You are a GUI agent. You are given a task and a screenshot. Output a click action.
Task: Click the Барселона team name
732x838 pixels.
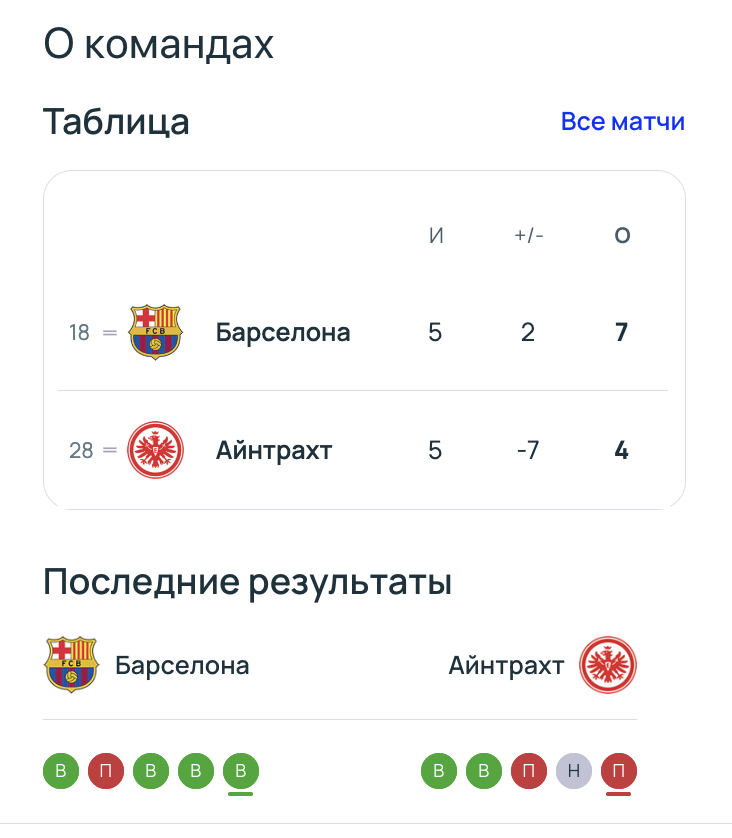[281, 331]
